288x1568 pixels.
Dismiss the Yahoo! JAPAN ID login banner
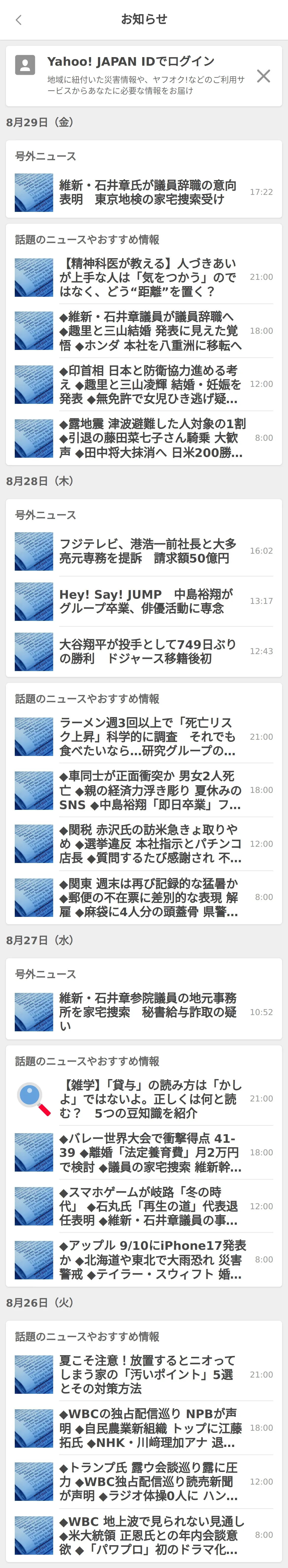click(263, 76)
